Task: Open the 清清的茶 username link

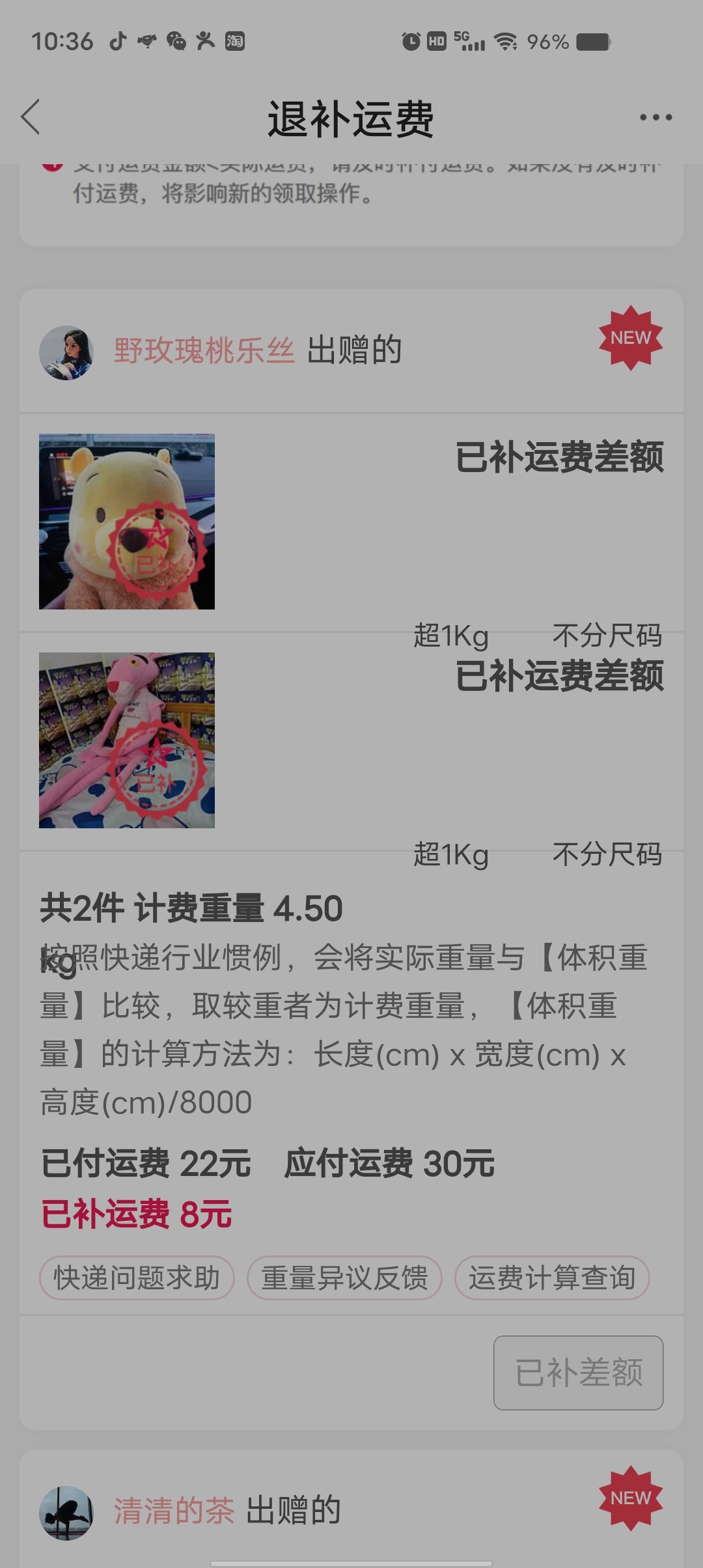Action: pos(174,1511)
